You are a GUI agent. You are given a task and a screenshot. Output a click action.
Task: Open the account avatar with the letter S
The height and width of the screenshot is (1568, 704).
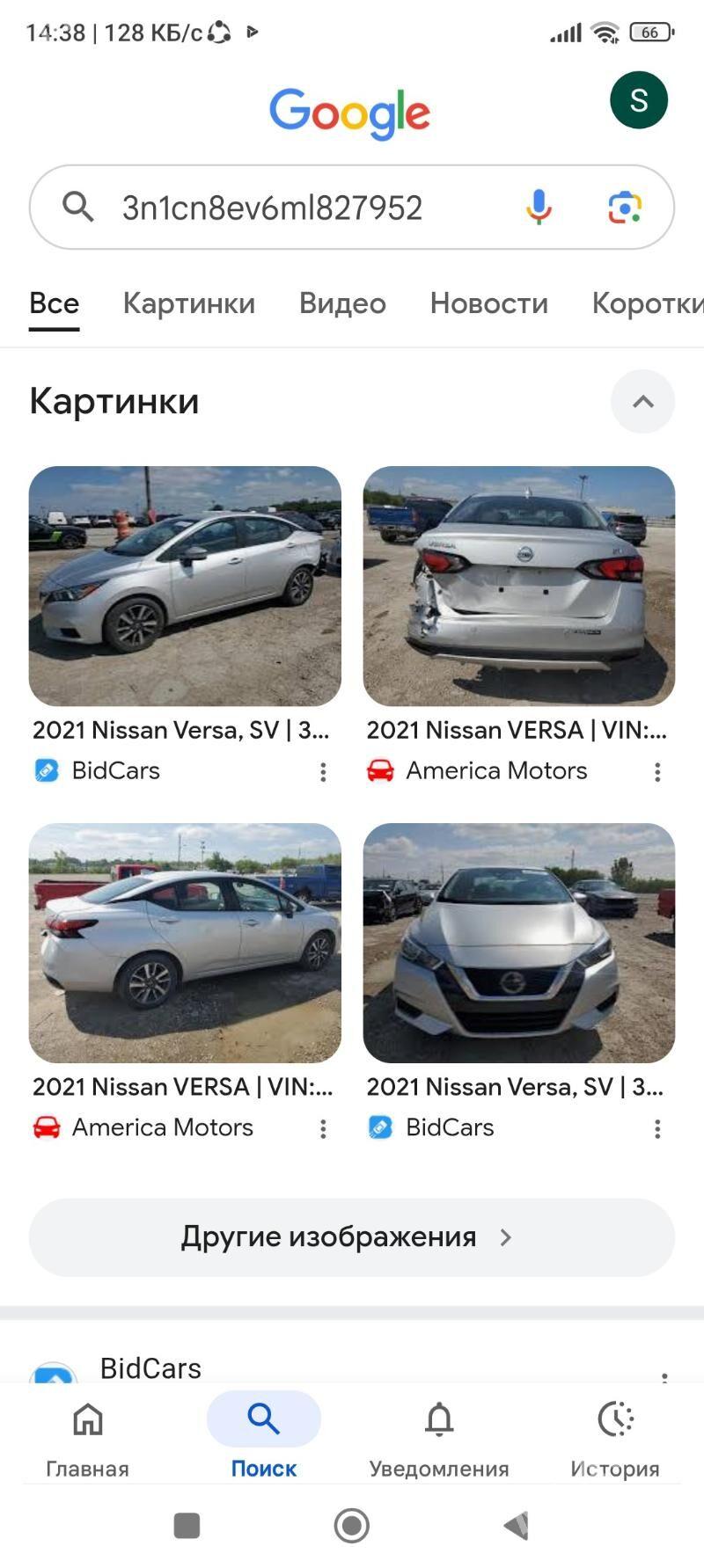coord(639,99)
